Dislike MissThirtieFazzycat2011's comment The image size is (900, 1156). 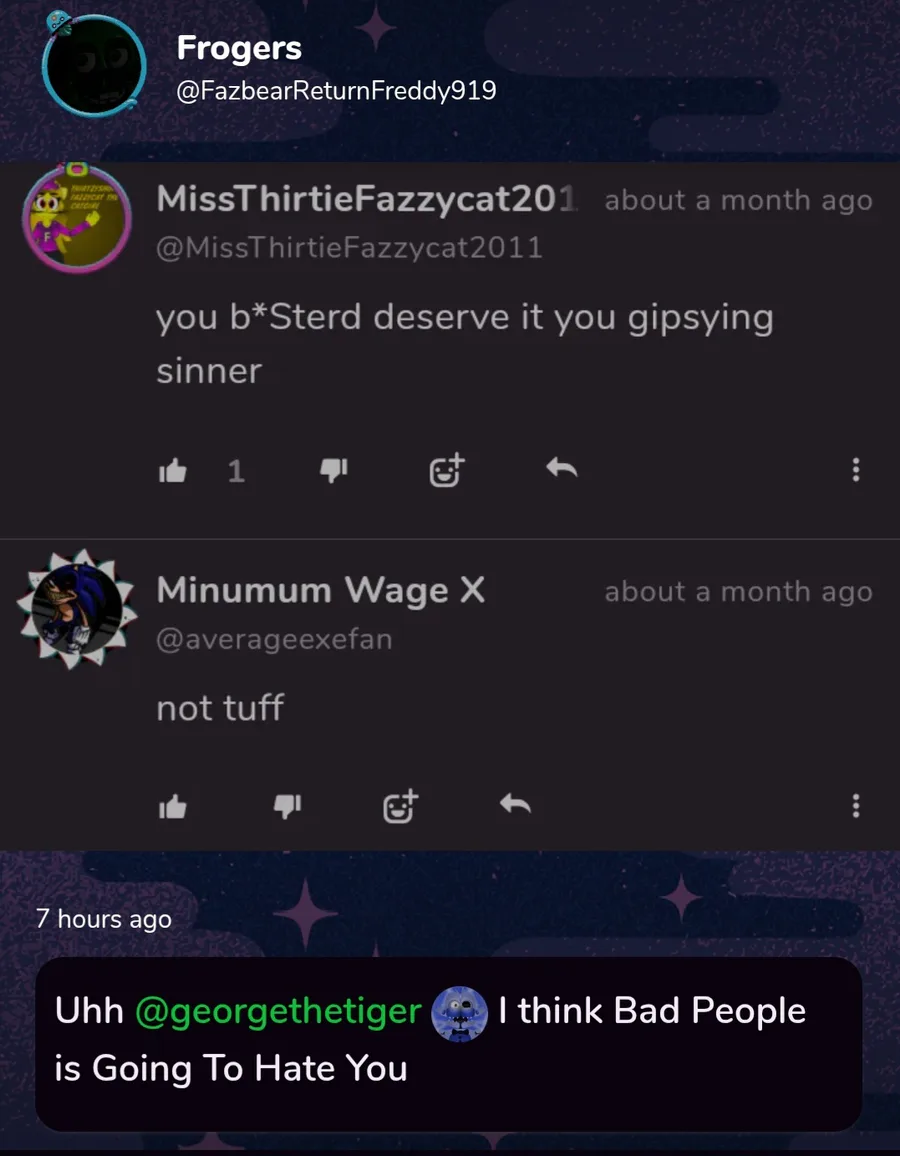pos(333,470)
